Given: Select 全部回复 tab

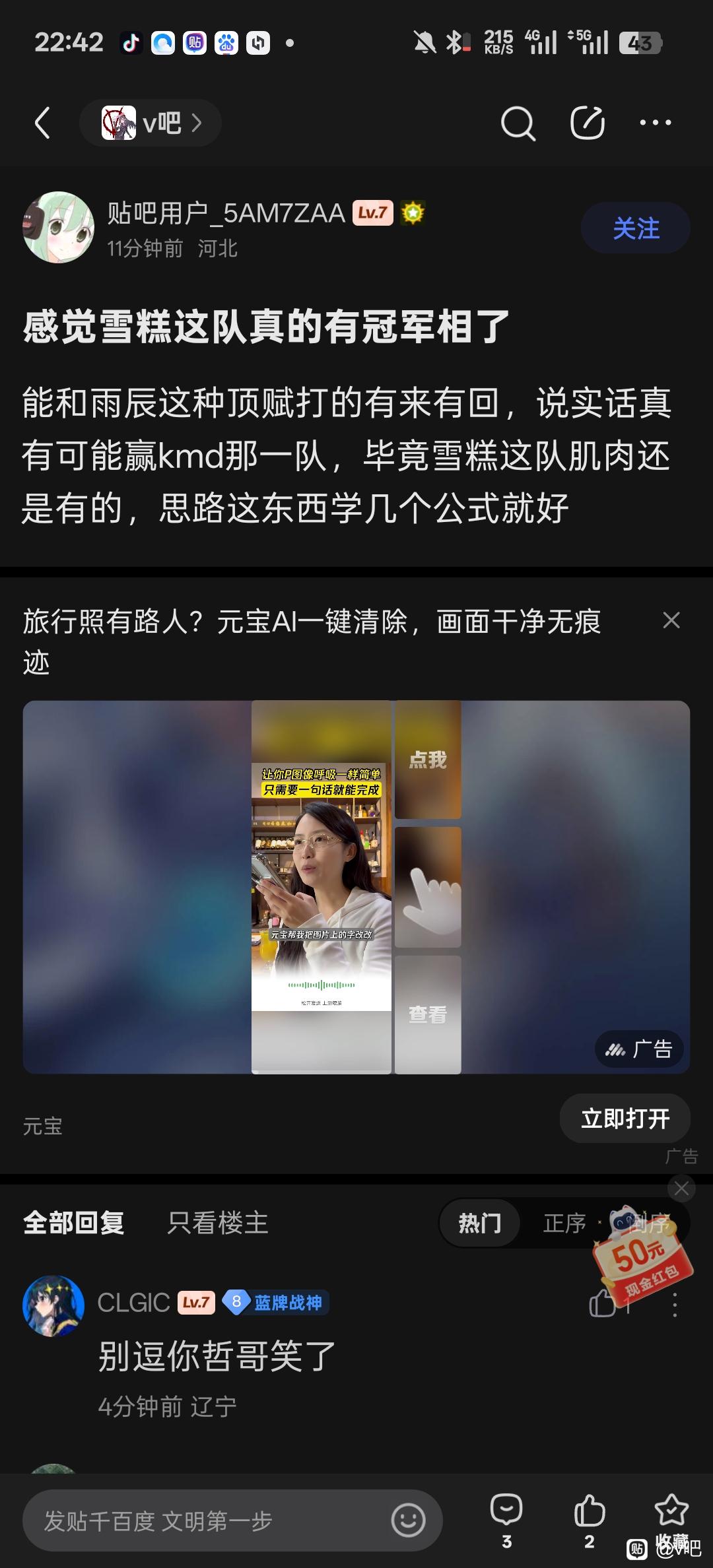Looking at the screenshot, I should pyautogui.click(x=74, y=1223).
